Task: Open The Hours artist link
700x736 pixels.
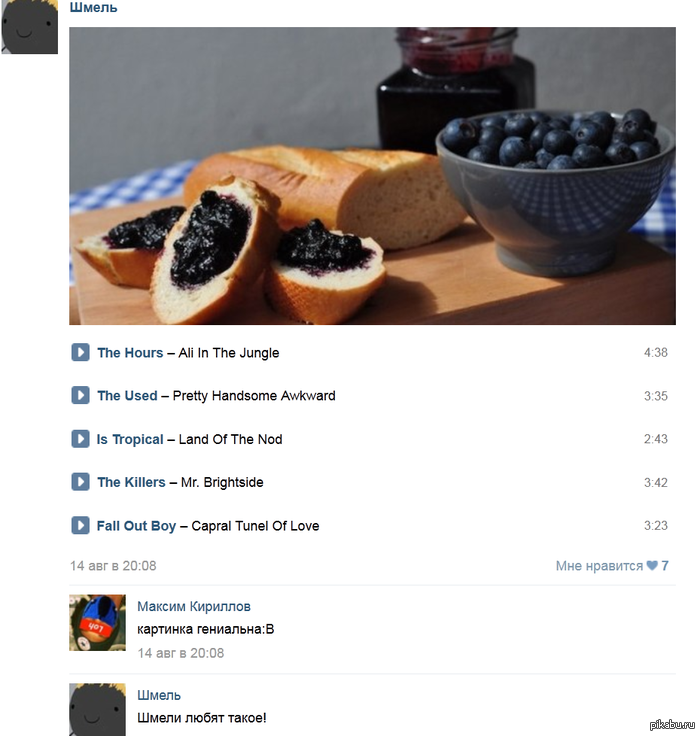Action: point(130,353)
